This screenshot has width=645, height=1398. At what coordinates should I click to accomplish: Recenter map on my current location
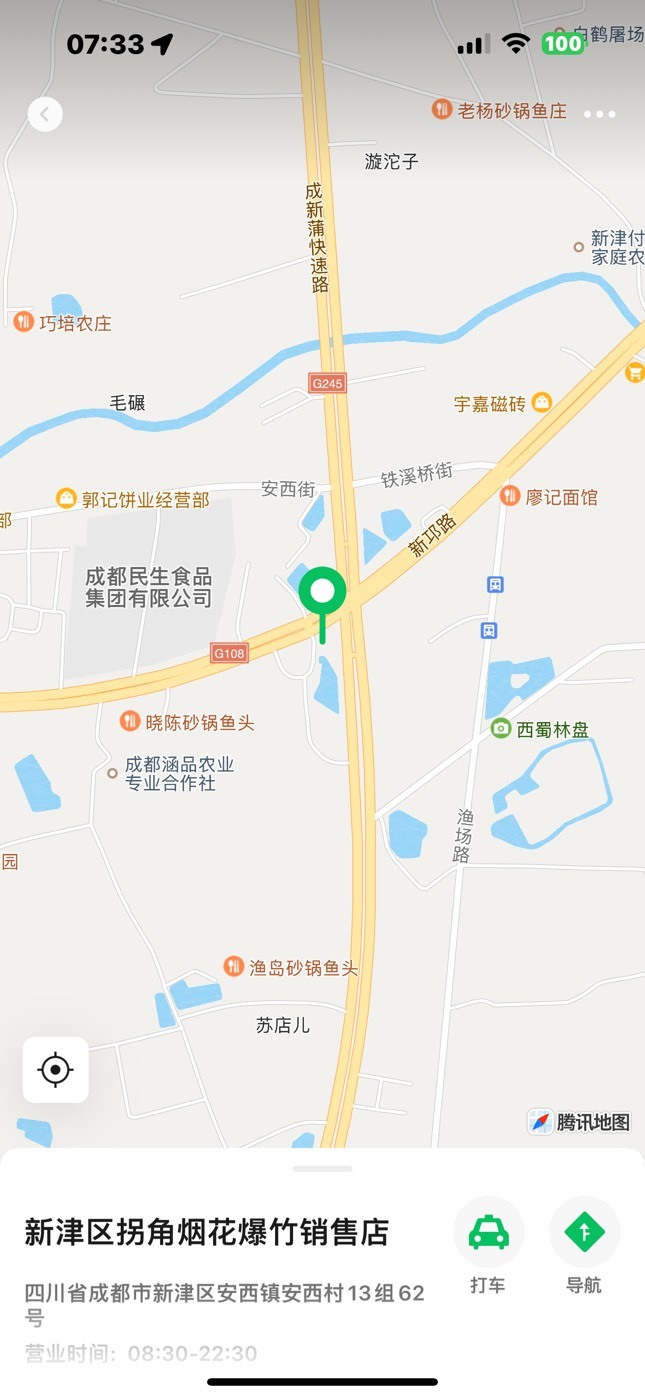click(x=56, y=1070)
